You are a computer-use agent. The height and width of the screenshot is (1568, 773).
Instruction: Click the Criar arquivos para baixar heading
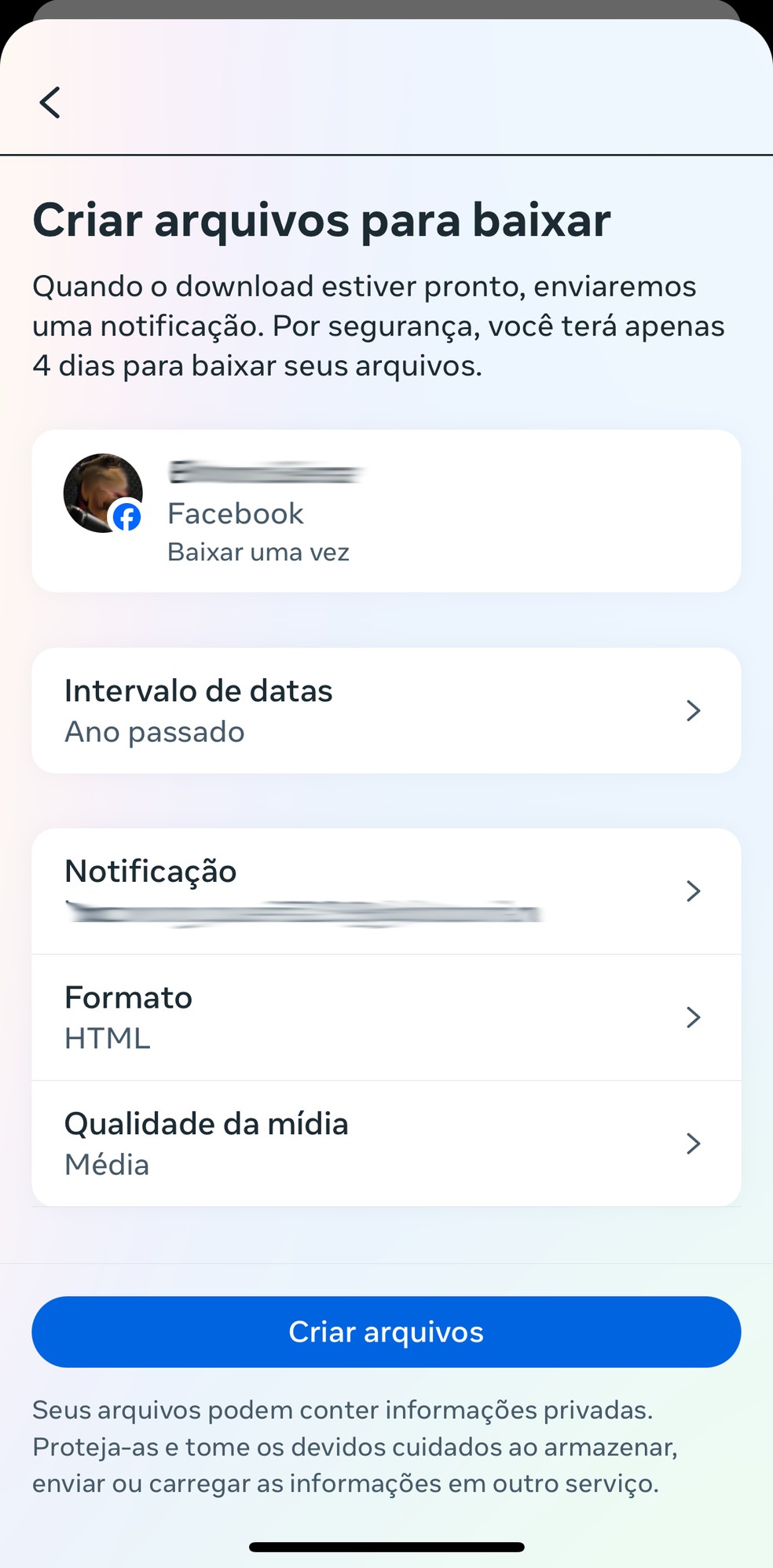[x=323, y=221]
